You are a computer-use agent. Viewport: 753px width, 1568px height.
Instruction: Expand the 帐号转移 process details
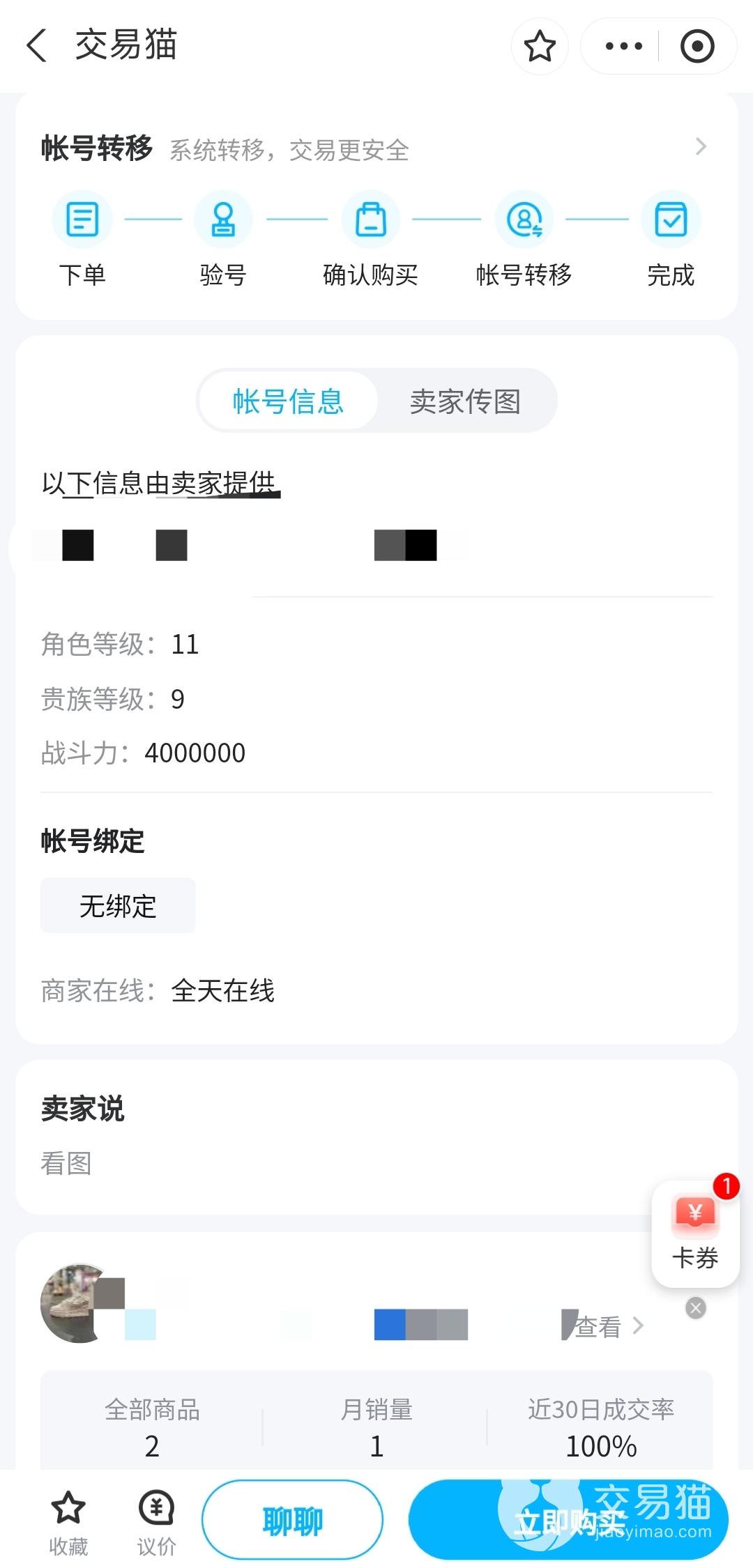tap(700, 147)
